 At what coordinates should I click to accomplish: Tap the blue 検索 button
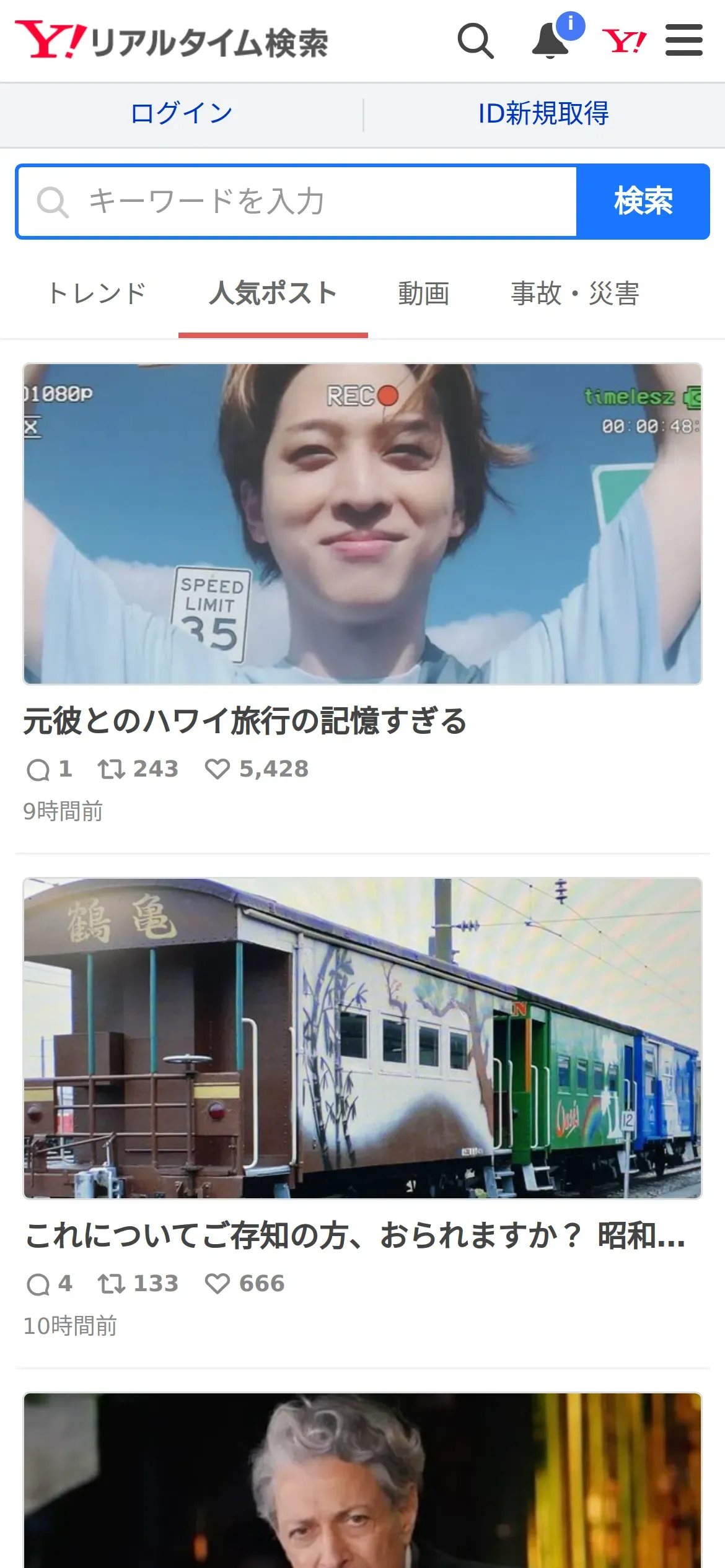pyautogui.click(x=643, y=202)
